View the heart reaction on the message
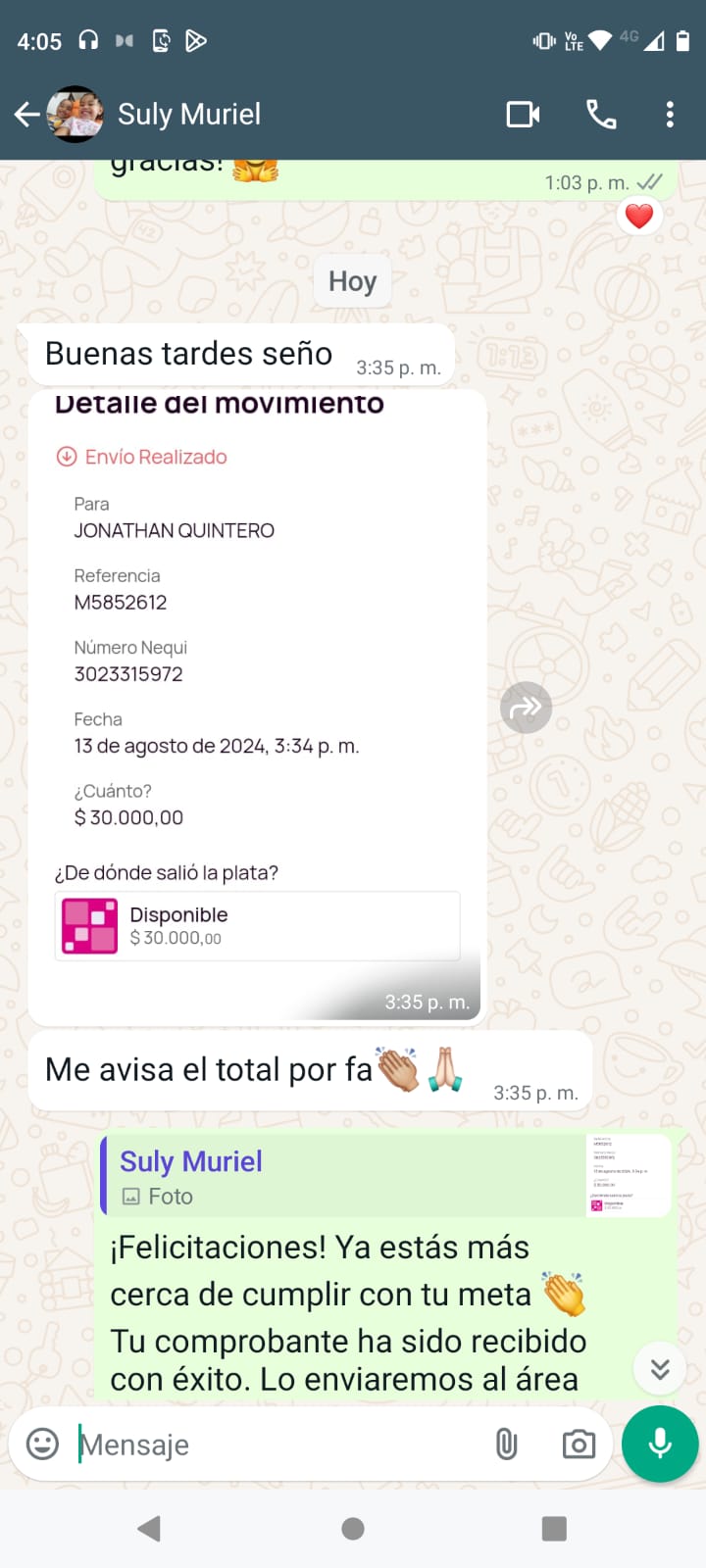 [639, 216]
